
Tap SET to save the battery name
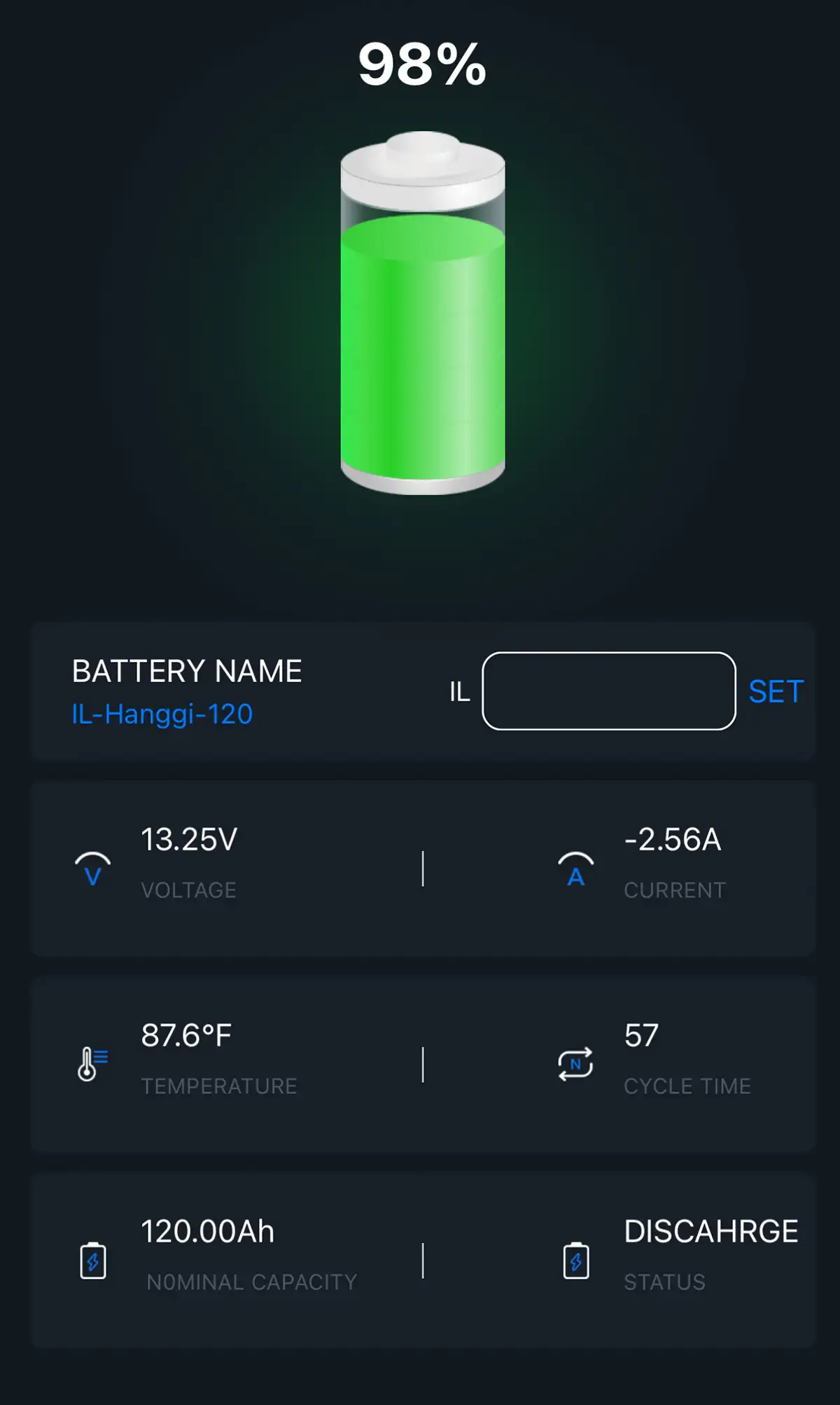point(776,692)
